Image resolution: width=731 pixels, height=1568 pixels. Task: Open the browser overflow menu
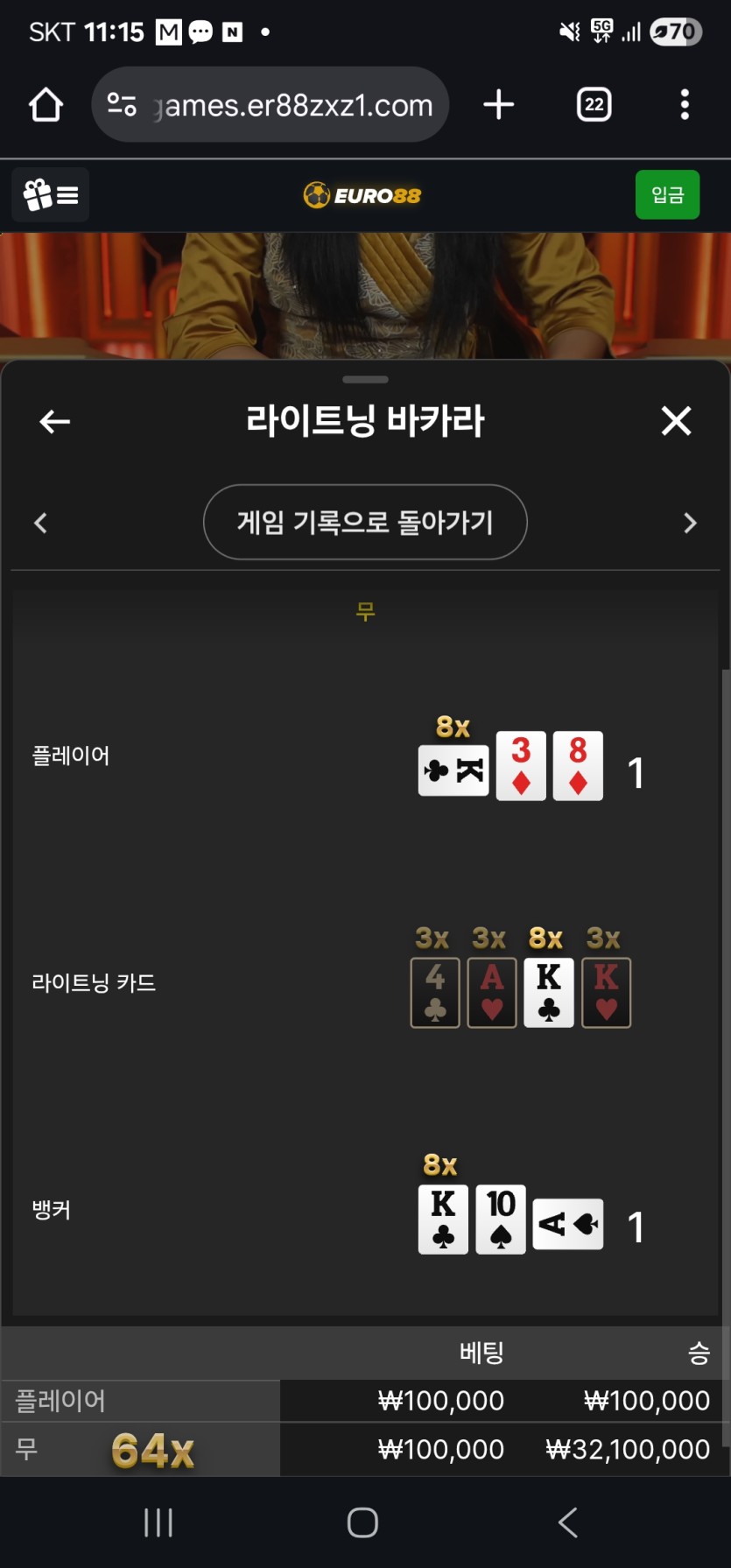point(685,105)
